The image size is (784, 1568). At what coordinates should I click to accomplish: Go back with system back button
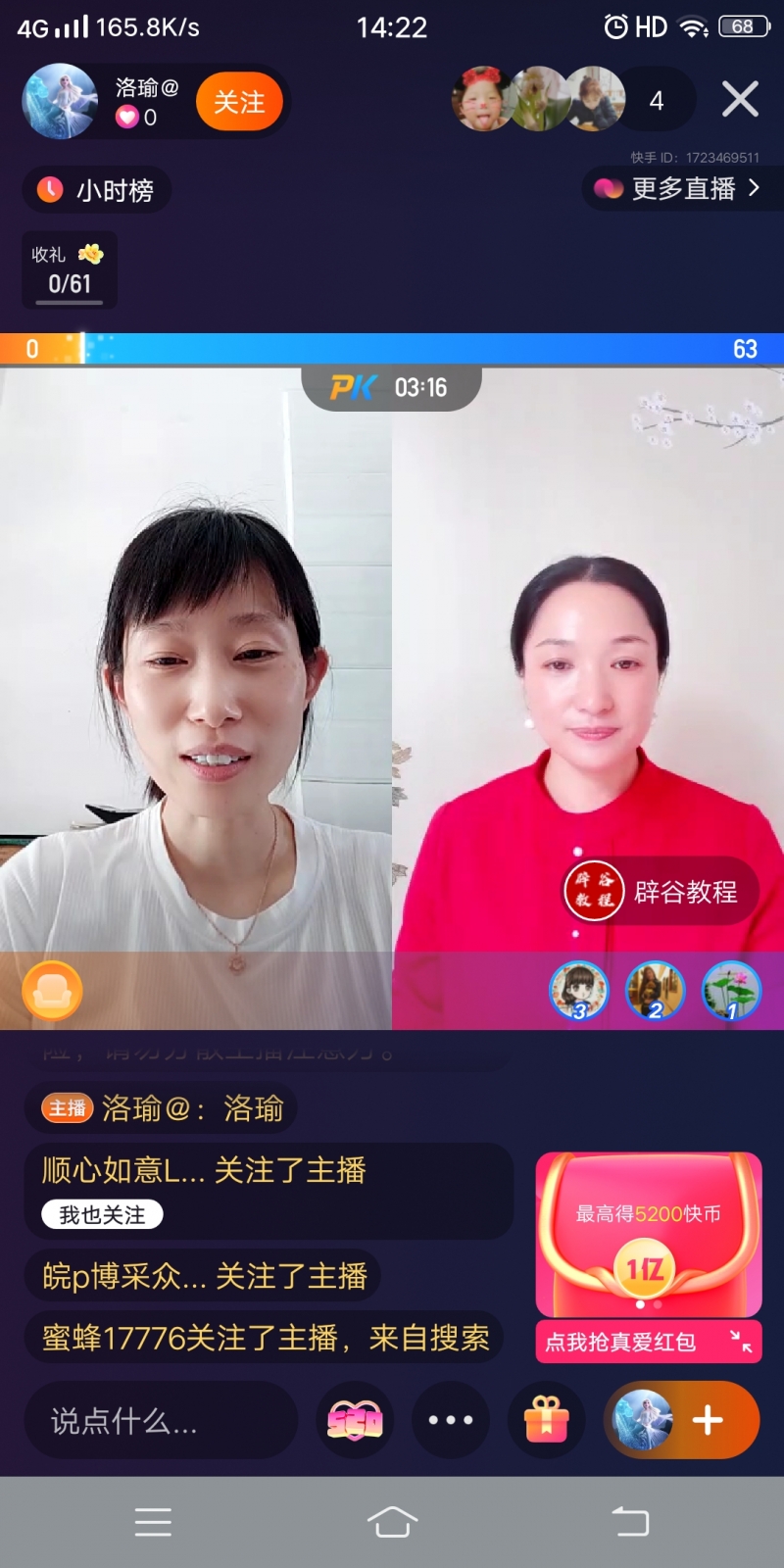(x=630, y=1522)
